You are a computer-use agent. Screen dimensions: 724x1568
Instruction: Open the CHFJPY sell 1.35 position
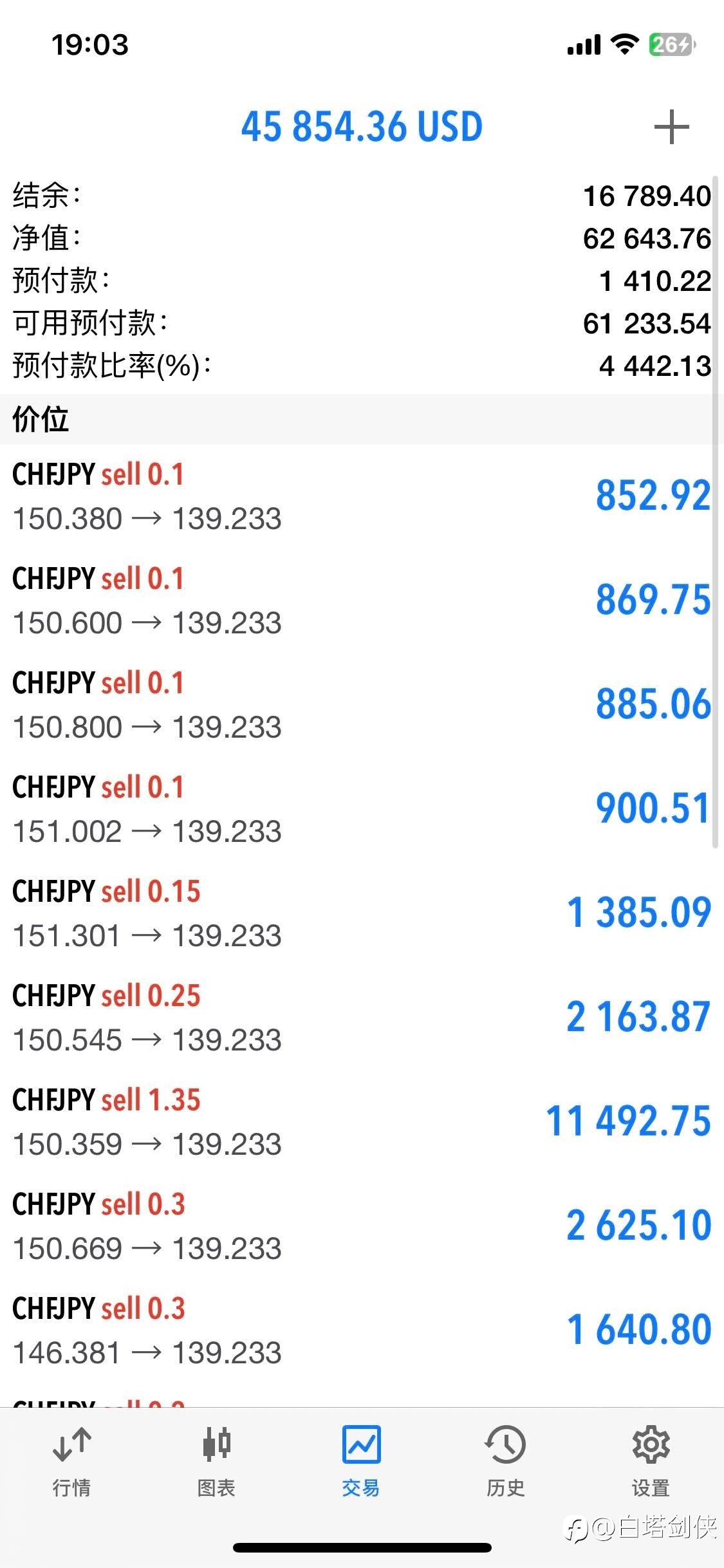[362, 1122]
